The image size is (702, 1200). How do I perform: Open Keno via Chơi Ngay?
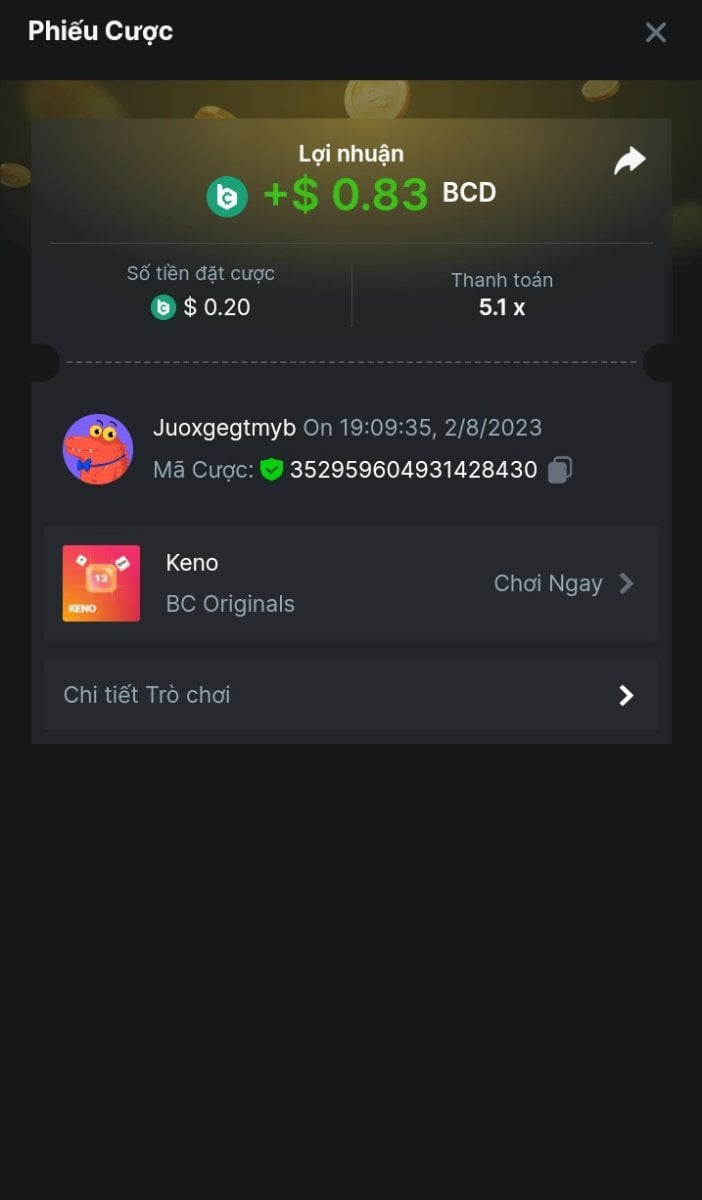point(563,583)
